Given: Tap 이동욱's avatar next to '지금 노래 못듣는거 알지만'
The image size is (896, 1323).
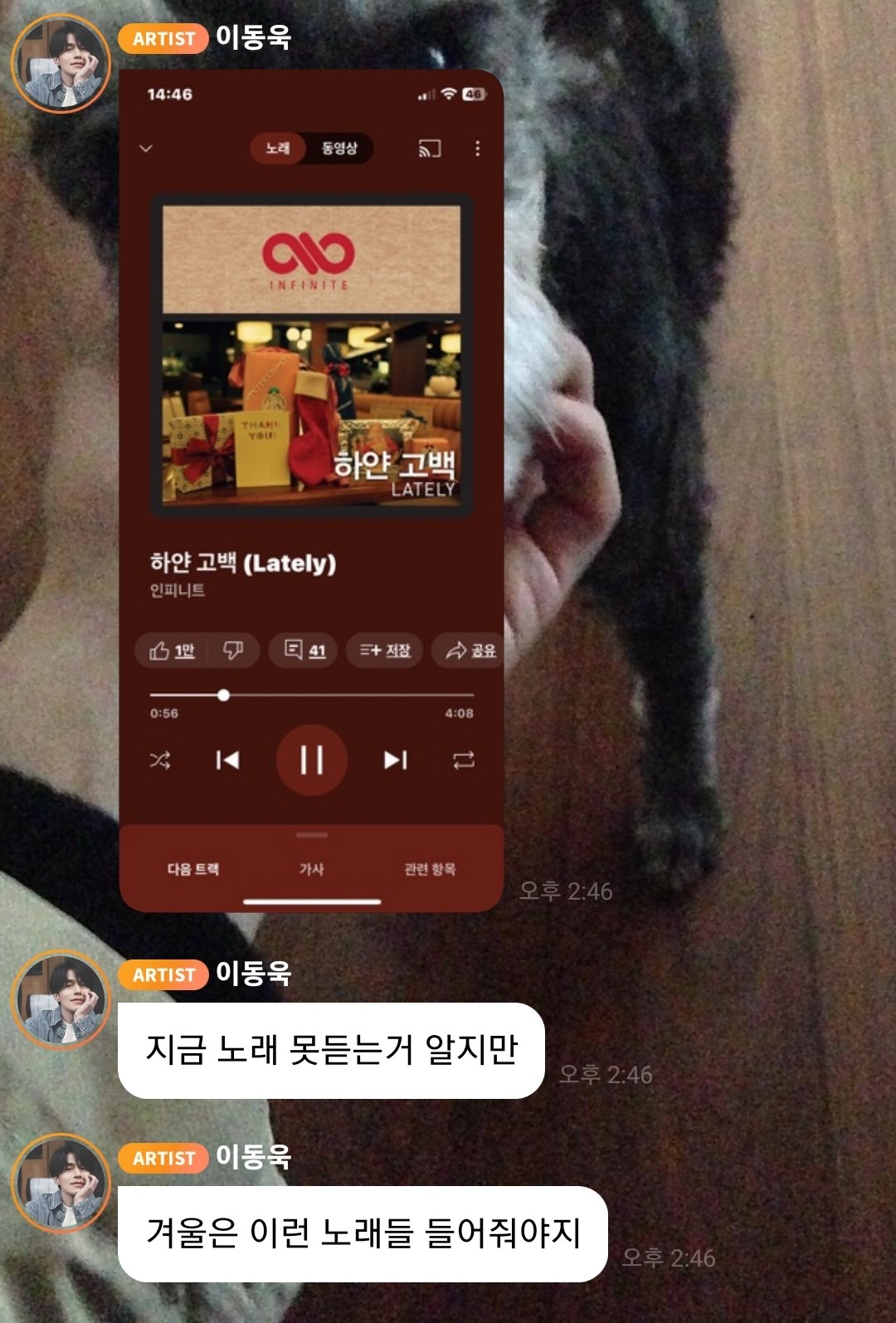Looking at the screenshot, I should [x=61, y=999].
